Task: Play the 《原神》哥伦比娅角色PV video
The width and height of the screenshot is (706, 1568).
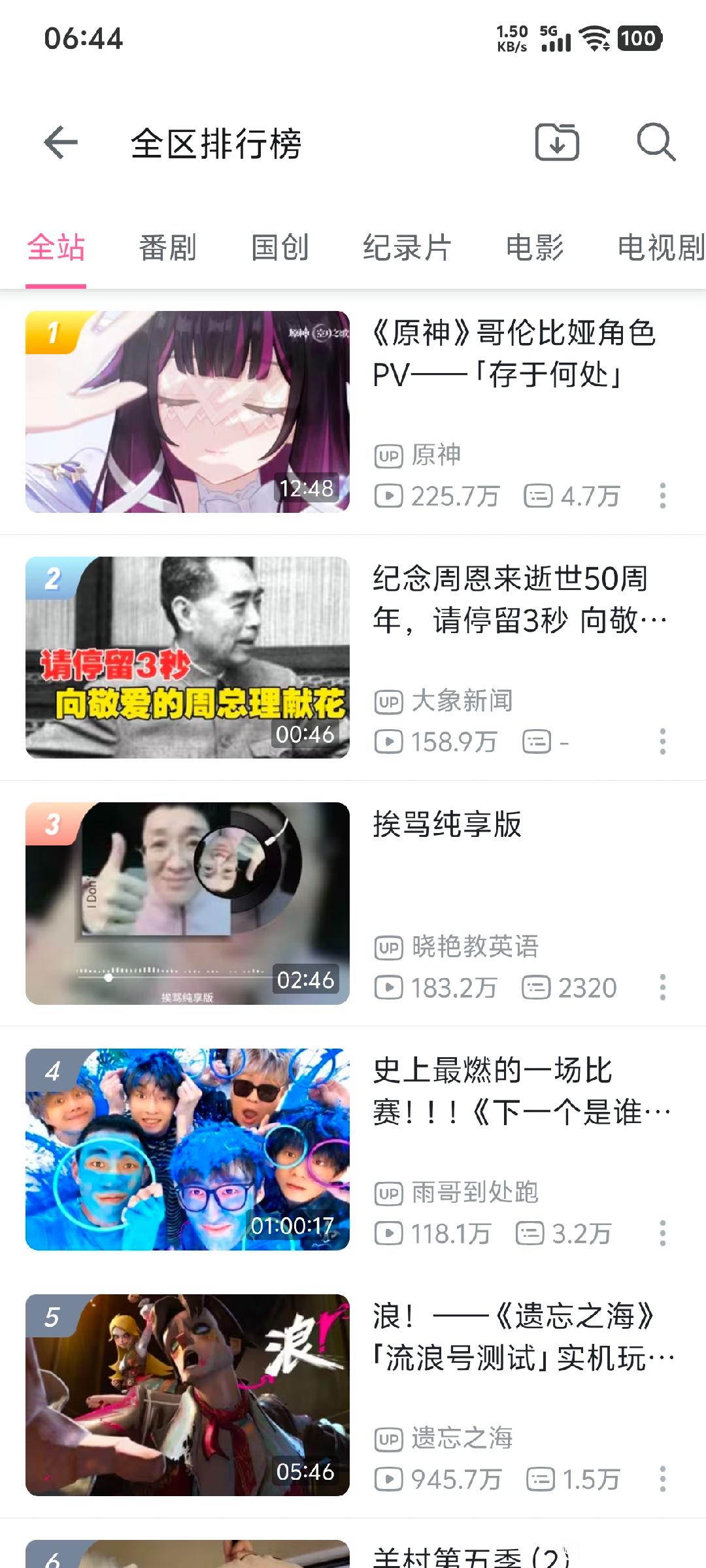Action: click(x=187, y=412)
